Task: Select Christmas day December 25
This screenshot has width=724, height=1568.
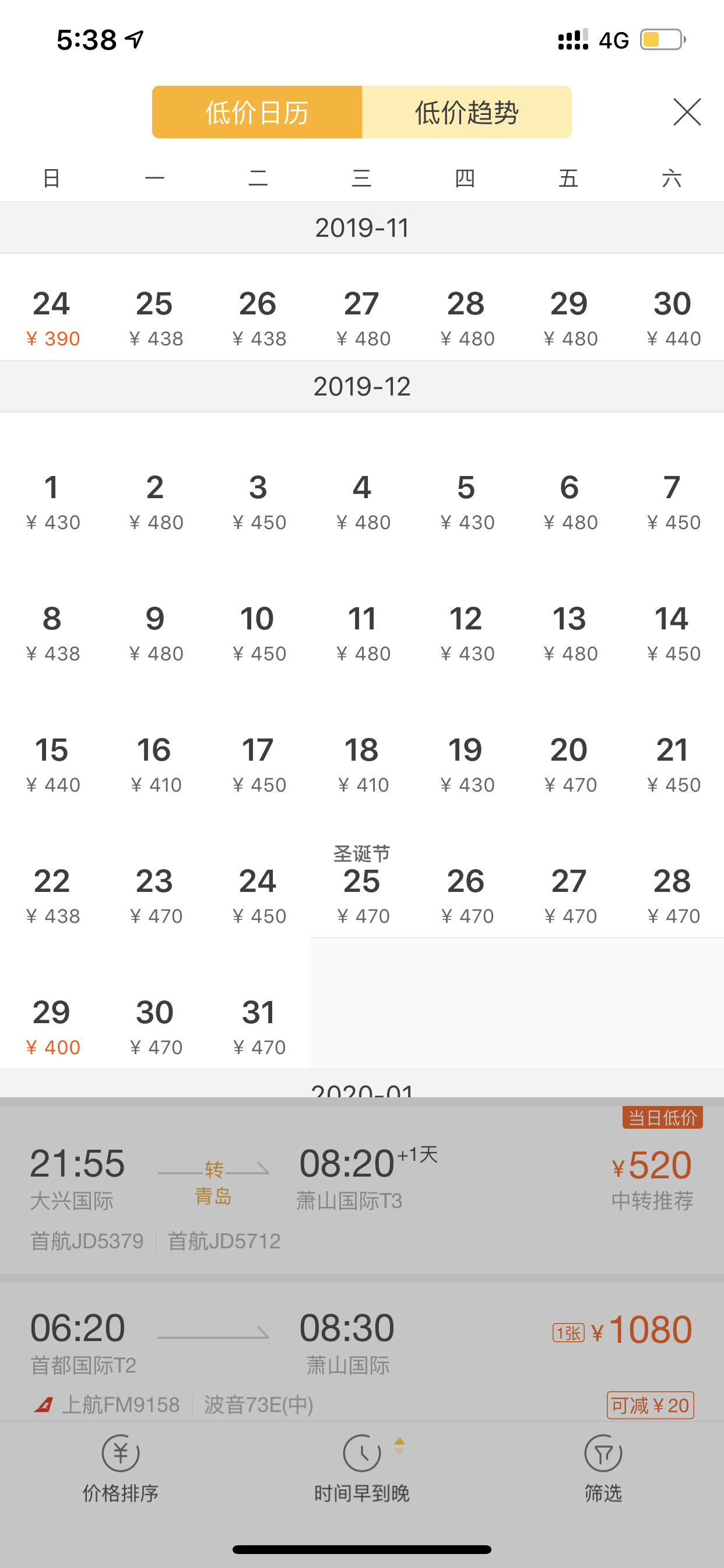Action: click(362, 888)
